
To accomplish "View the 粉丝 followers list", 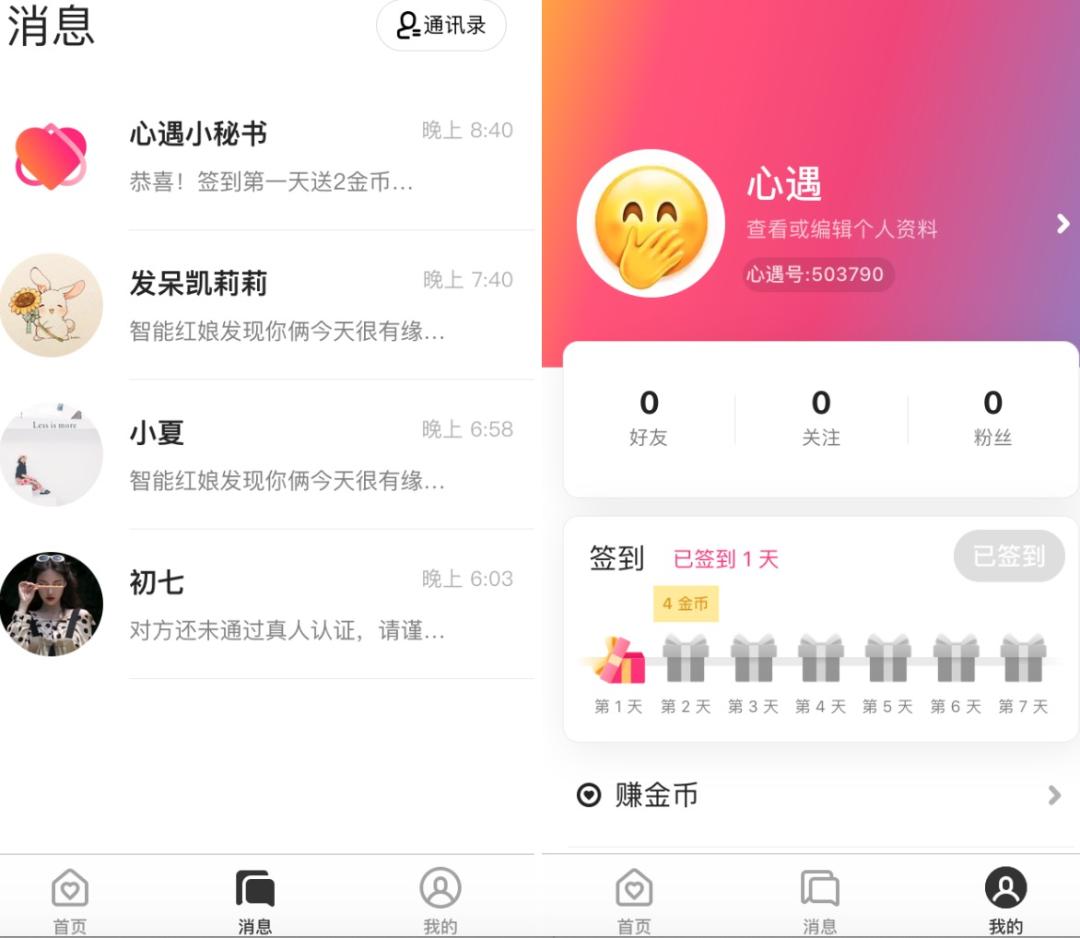I will (x=992, y=418).
